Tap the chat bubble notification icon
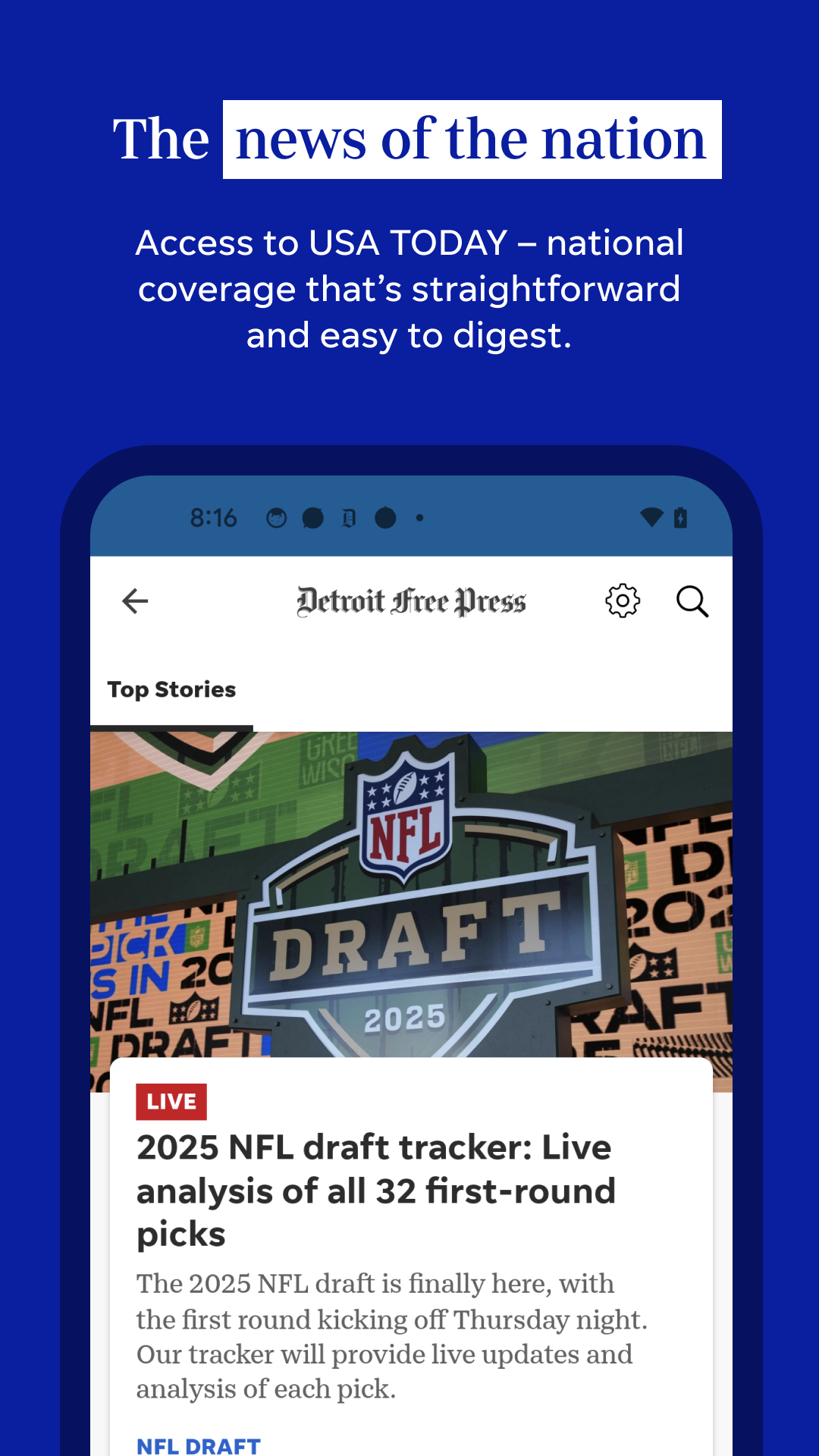 pyautogui.click(x=313, y=517)
